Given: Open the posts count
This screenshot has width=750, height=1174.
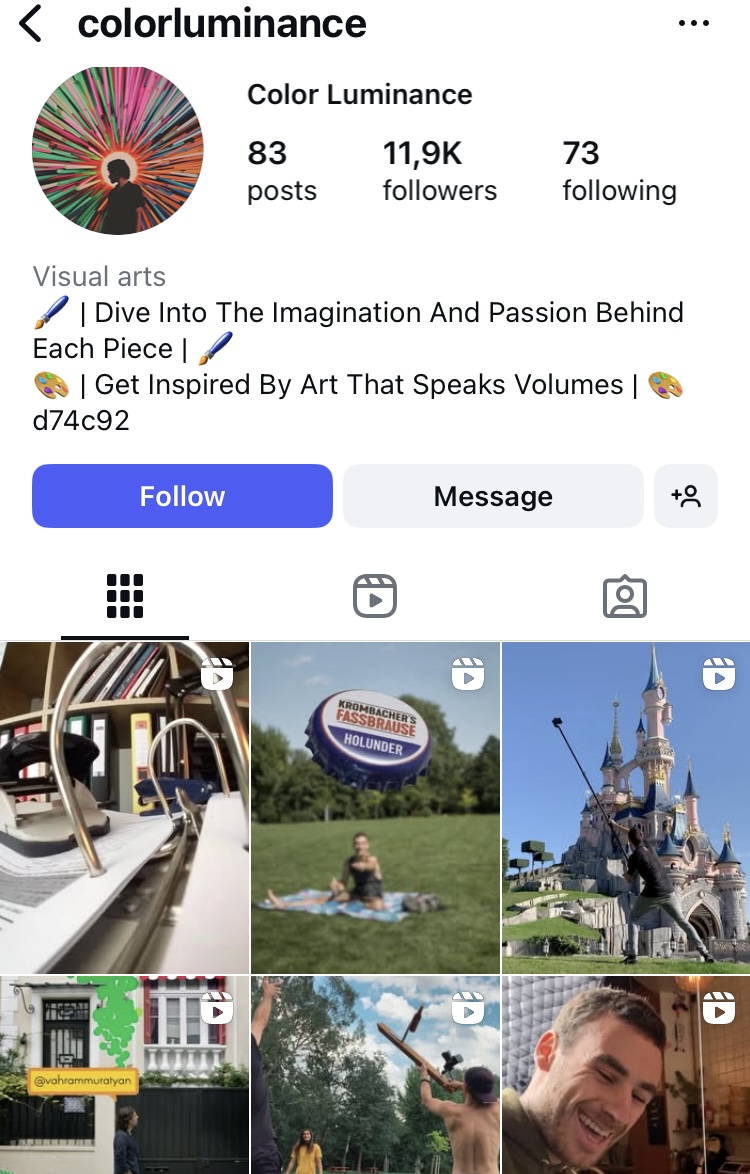Looking at the screenshot, I should coord(281,170).
